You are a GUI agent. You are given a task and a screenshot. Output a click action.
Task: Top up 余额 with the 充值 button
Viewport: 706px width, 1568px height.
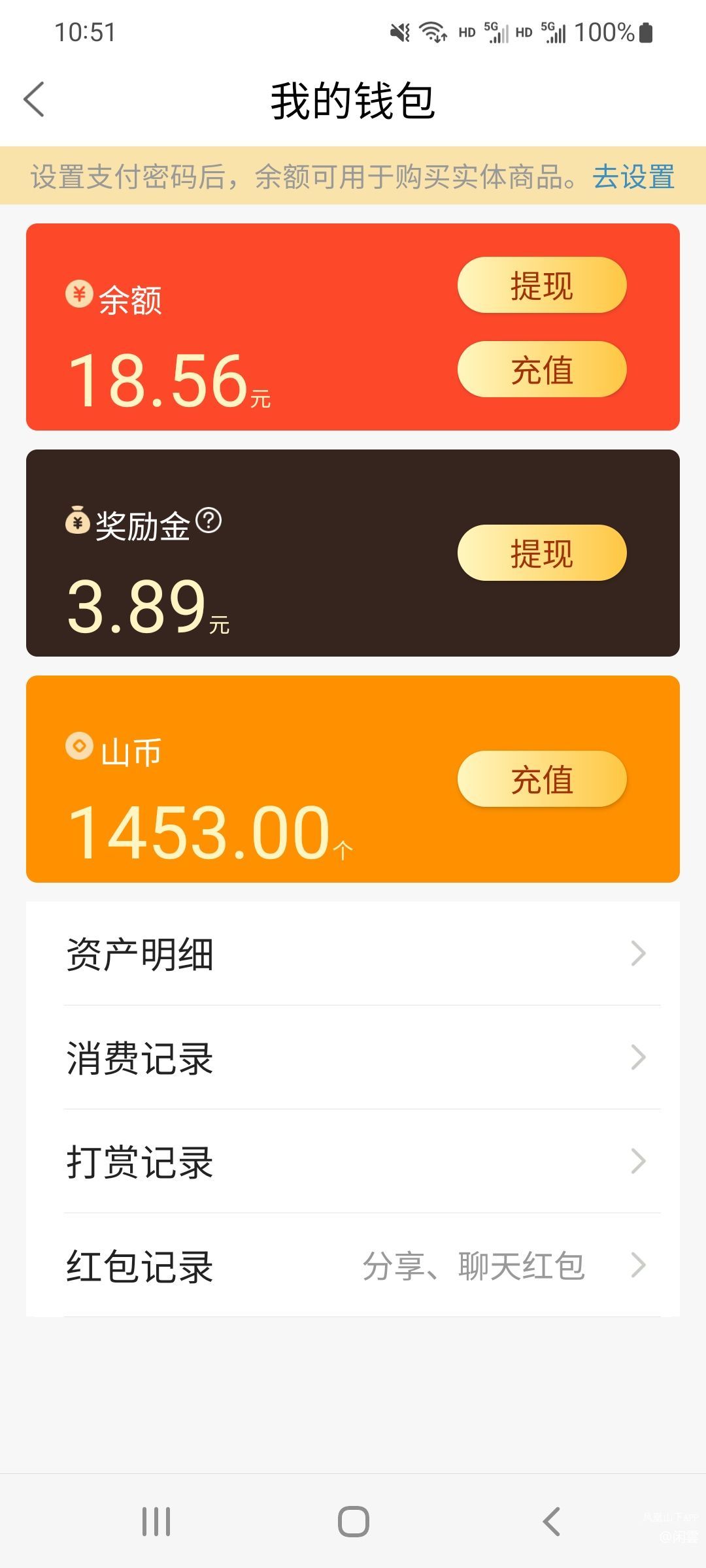pos(542,370)
